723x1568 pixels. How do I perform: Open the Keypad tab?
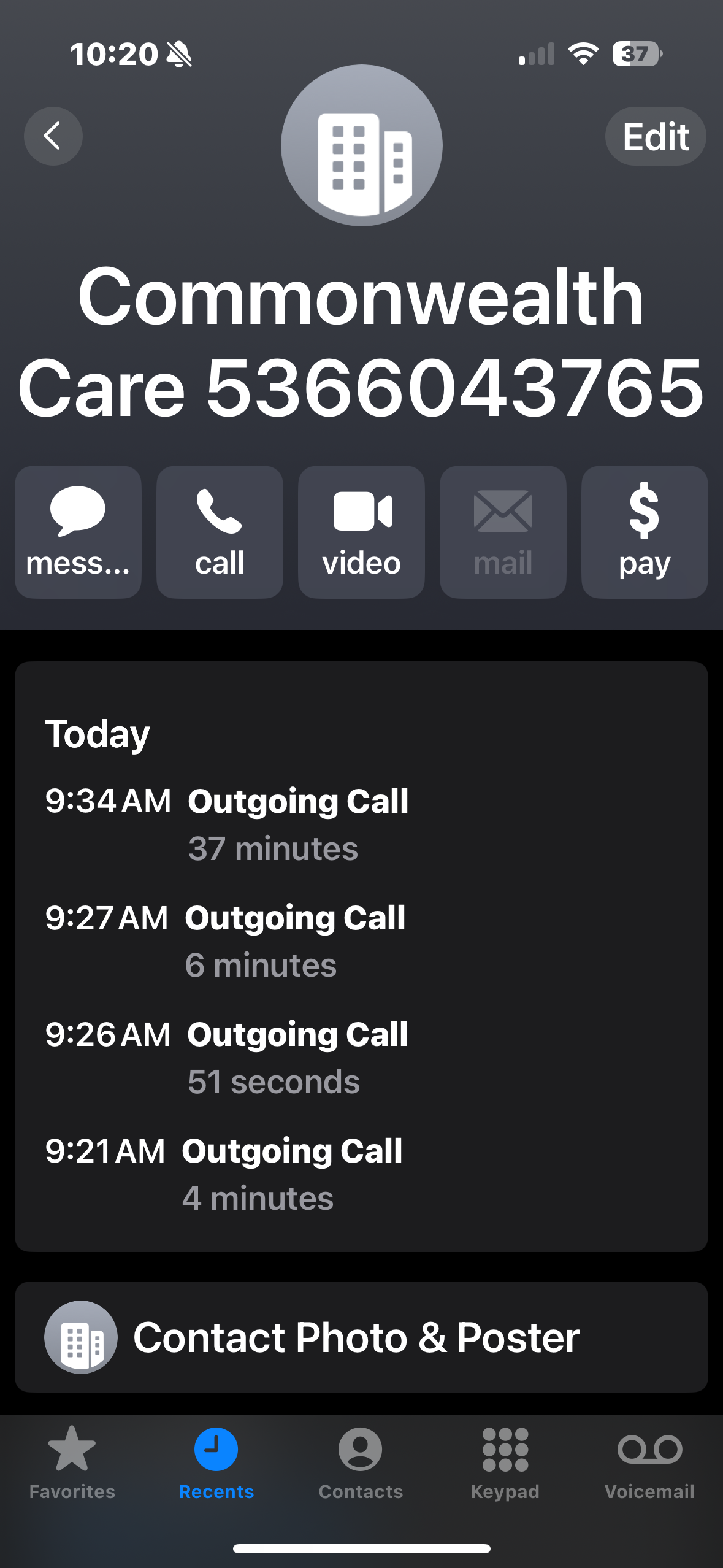(x=505, y=1463)
